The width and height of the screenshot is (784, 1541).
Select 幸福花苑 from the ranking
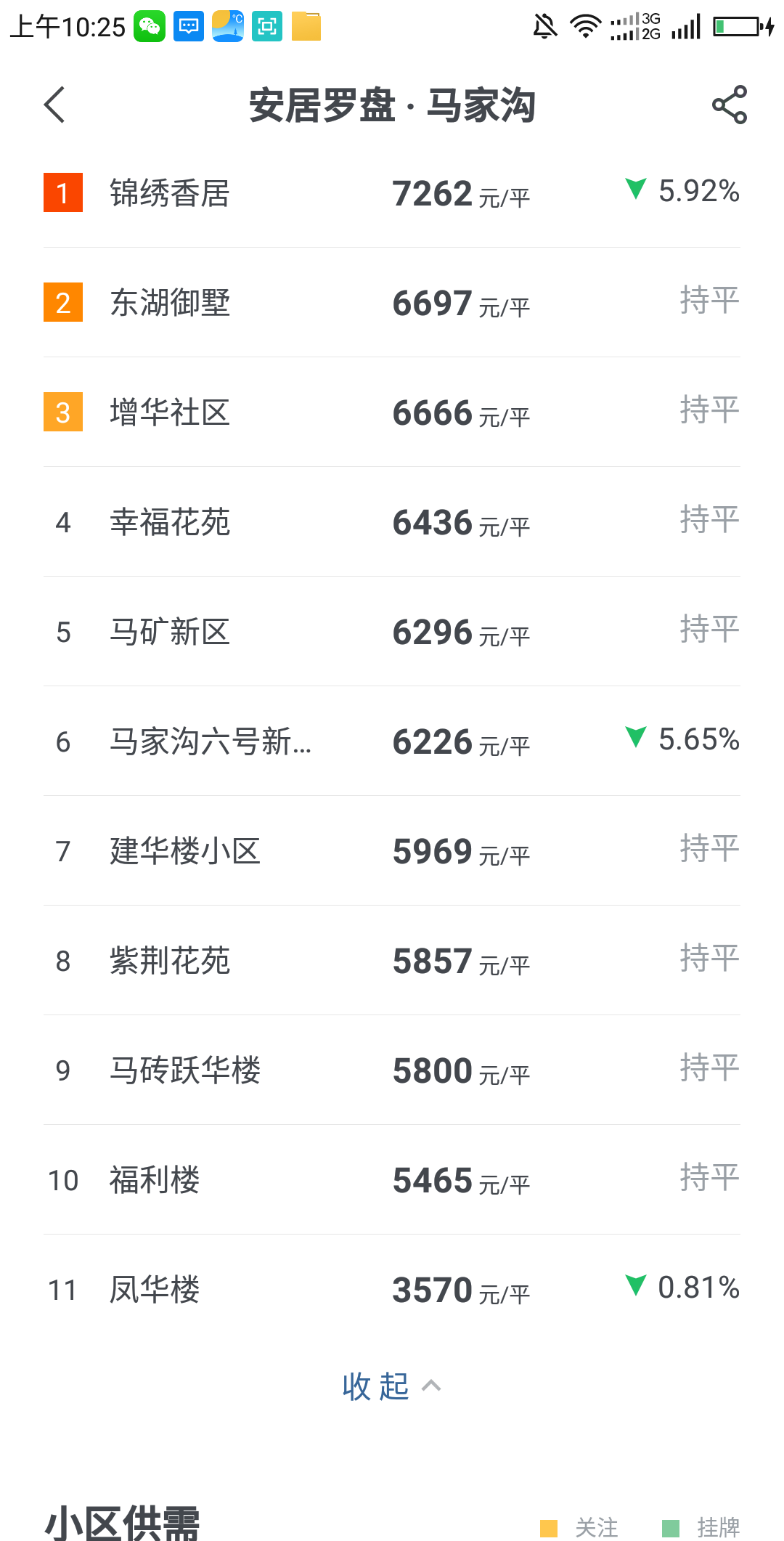click(x=170, y=522)
